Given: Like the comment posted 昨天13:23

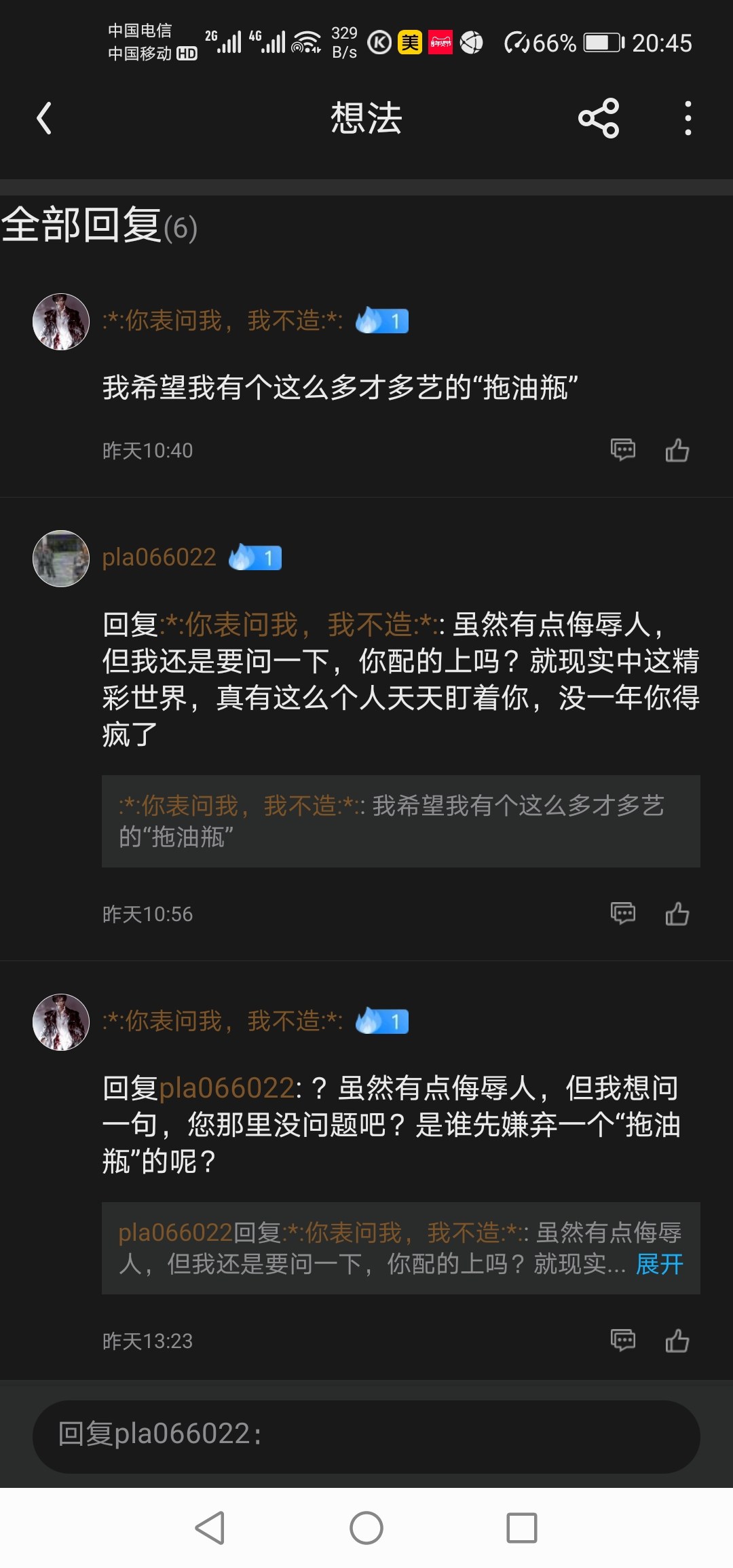Looking at the screenshot, I should 677,1341.
